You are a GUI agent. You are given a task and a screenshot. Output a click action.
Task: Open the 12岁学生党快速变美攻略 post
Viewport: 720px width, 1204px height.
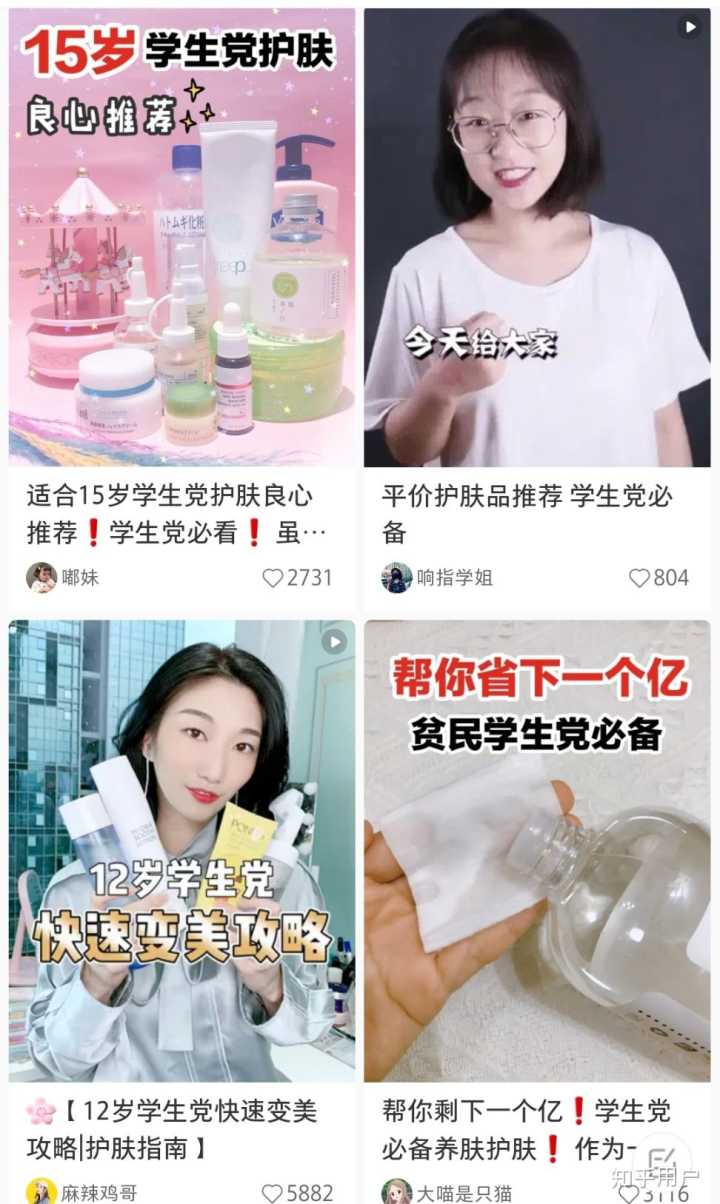182,850
